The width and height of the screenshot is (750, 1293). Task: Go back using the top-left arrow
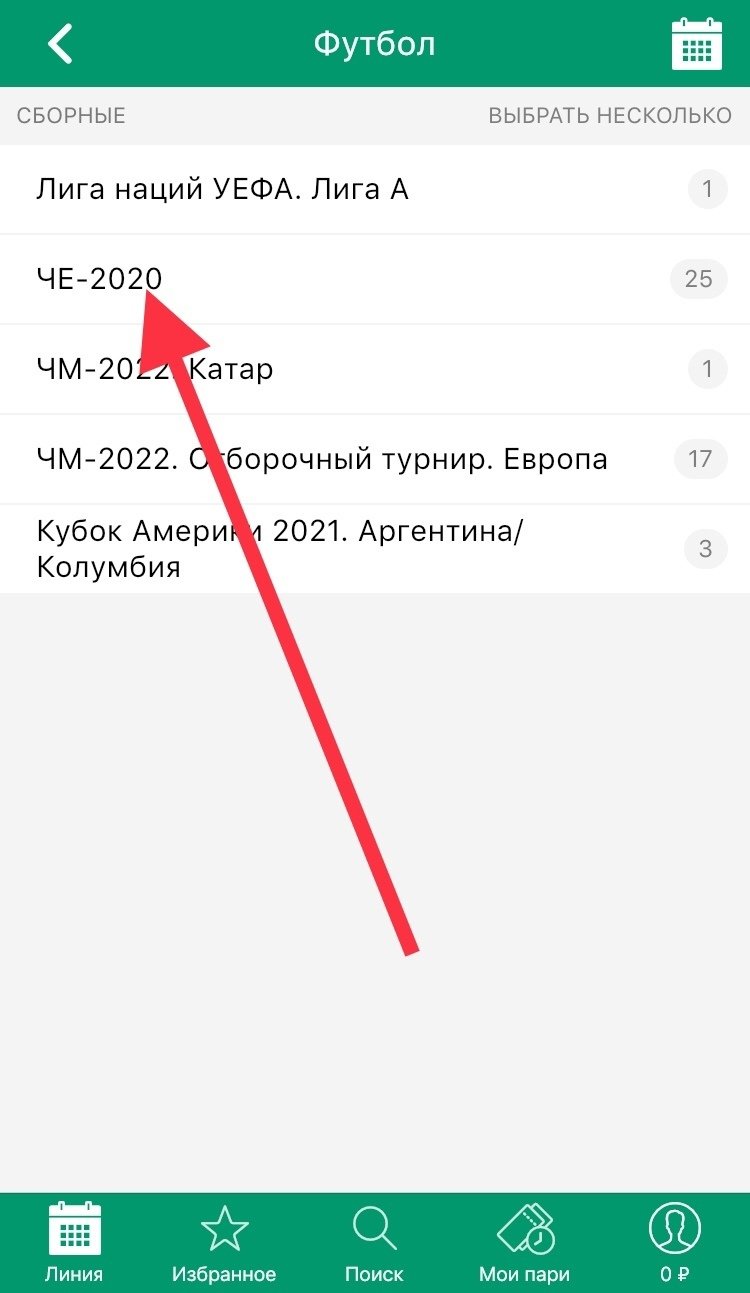click(x=61, y=45)
